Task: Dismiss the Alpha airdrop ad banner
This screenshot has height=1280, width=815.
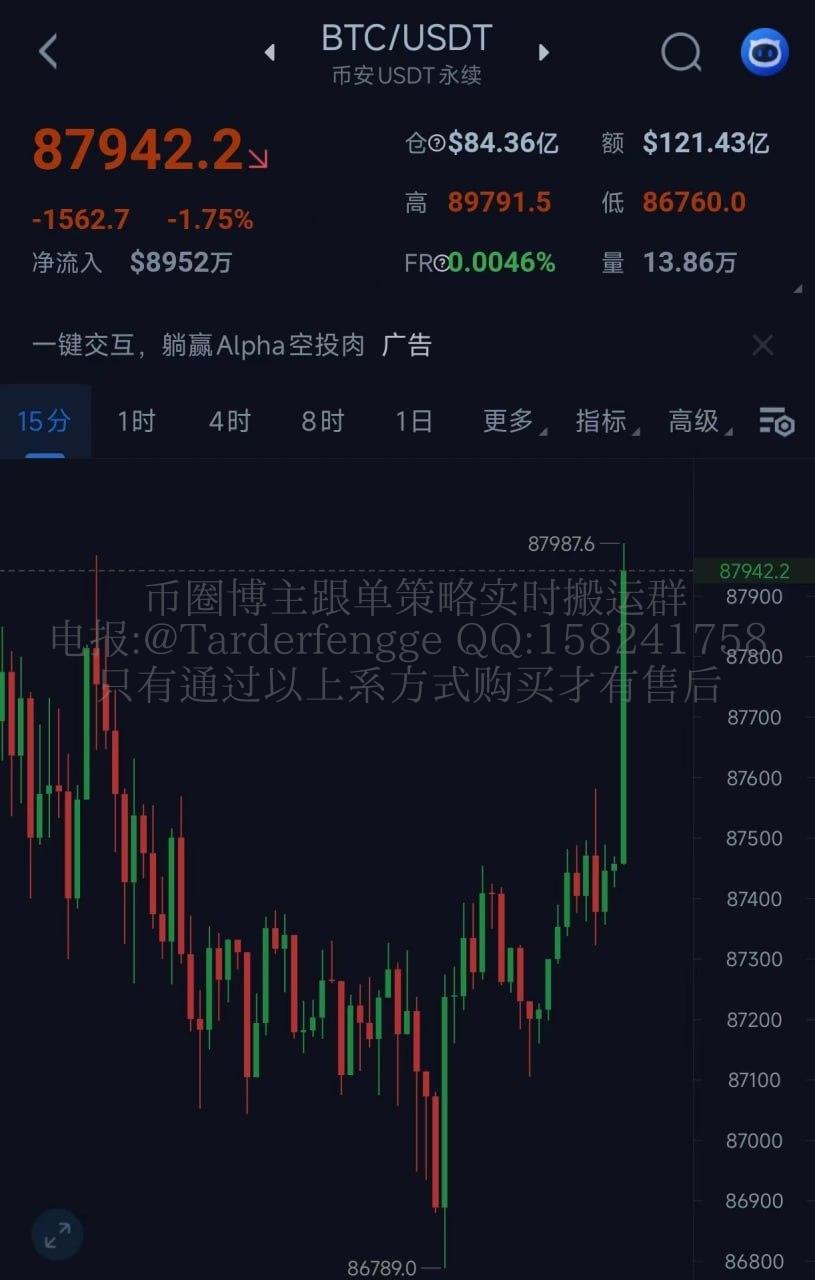Action: 762,346
